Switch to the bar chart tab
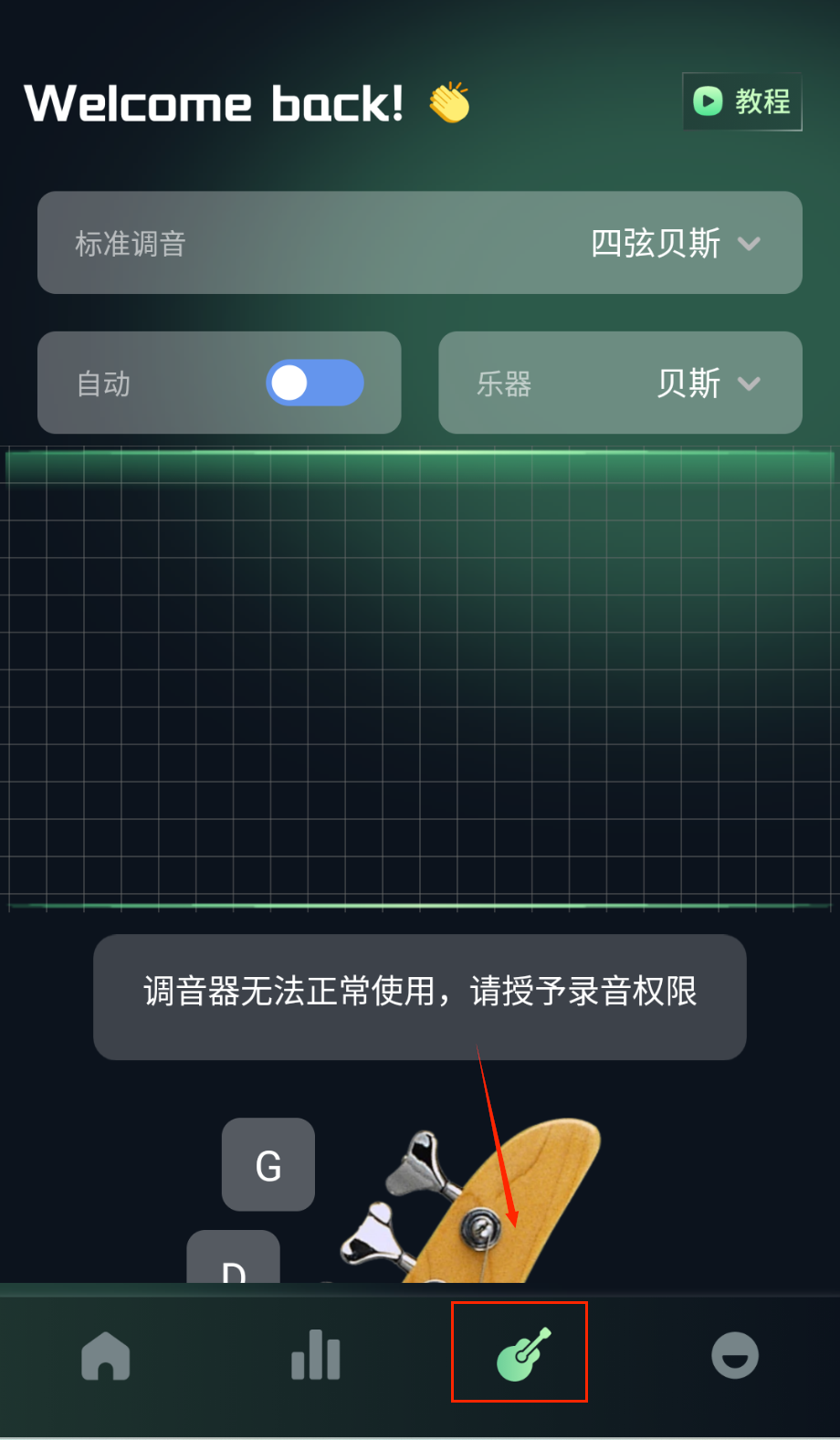The width and height of the screenshot is (840, 1440). (315, 1355)
